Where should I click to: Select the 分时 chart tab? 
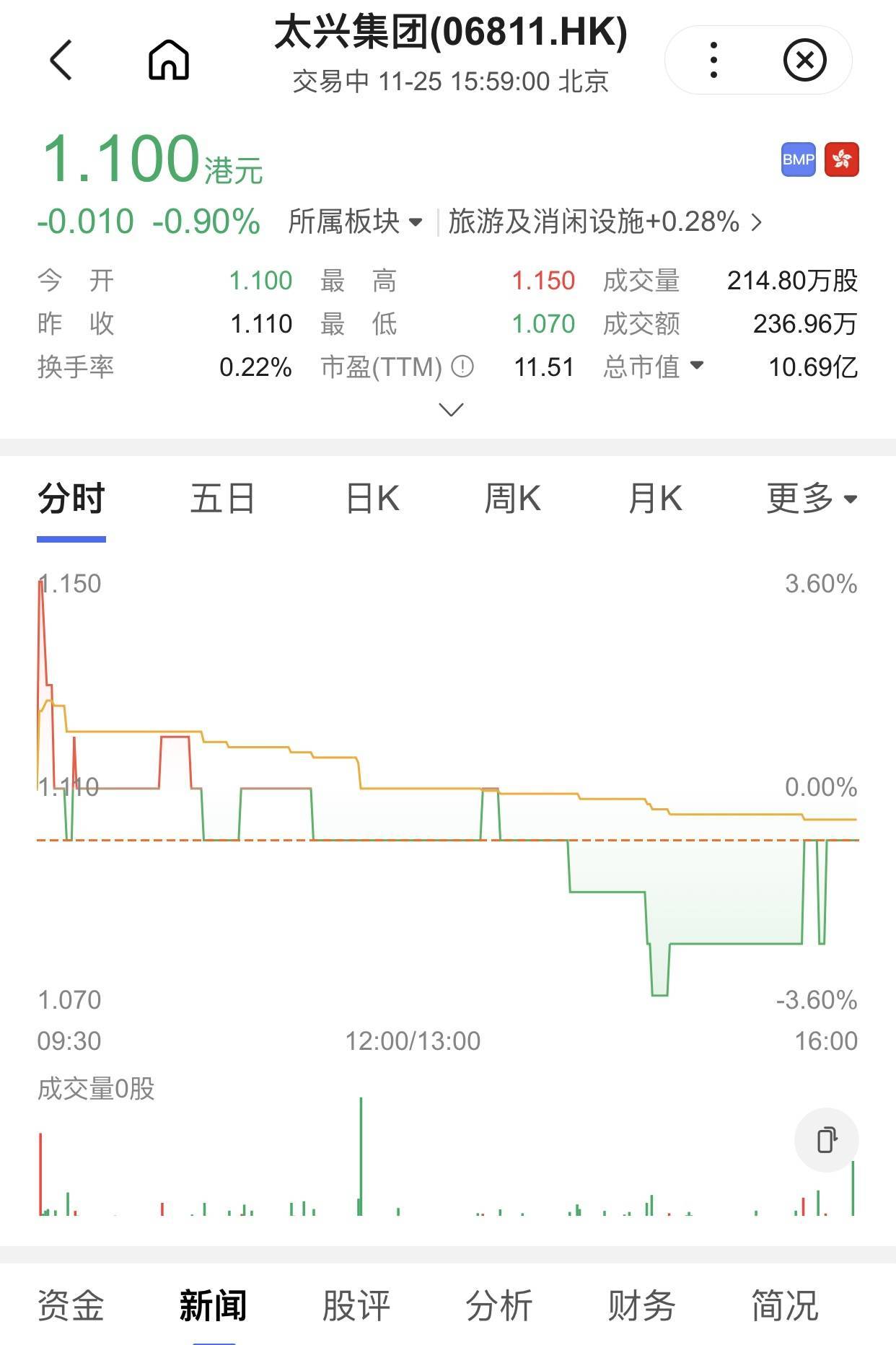click(71, 499)
